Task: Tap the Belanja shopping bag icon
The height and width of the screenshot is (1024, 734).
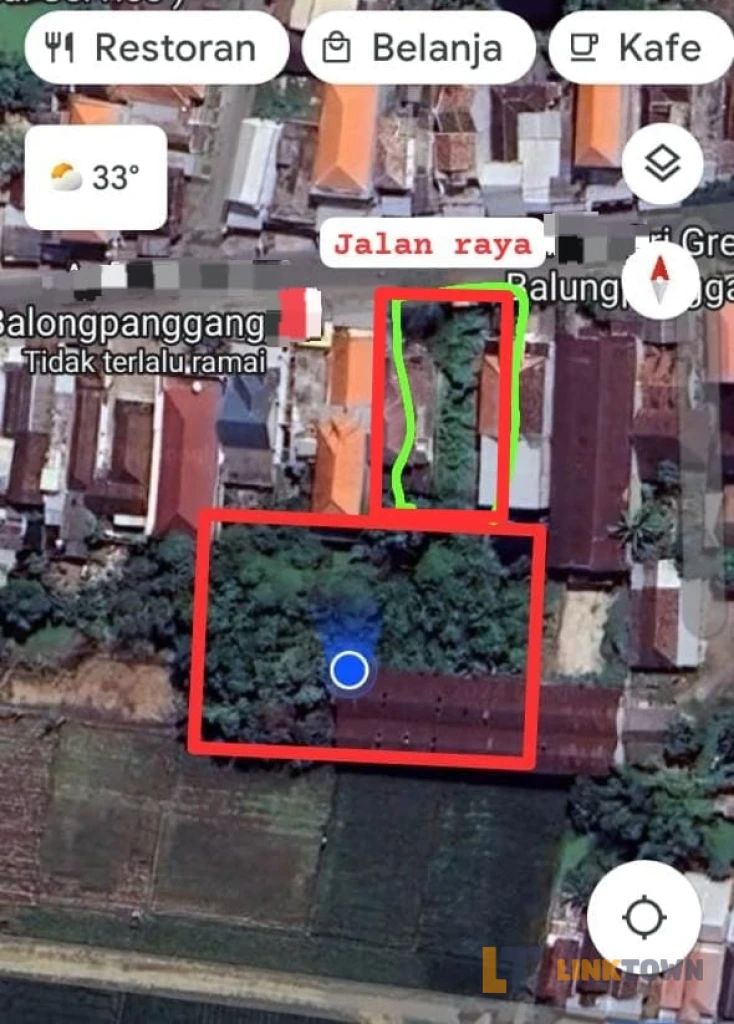Action: pyautogui.click(x=338, y=46)
